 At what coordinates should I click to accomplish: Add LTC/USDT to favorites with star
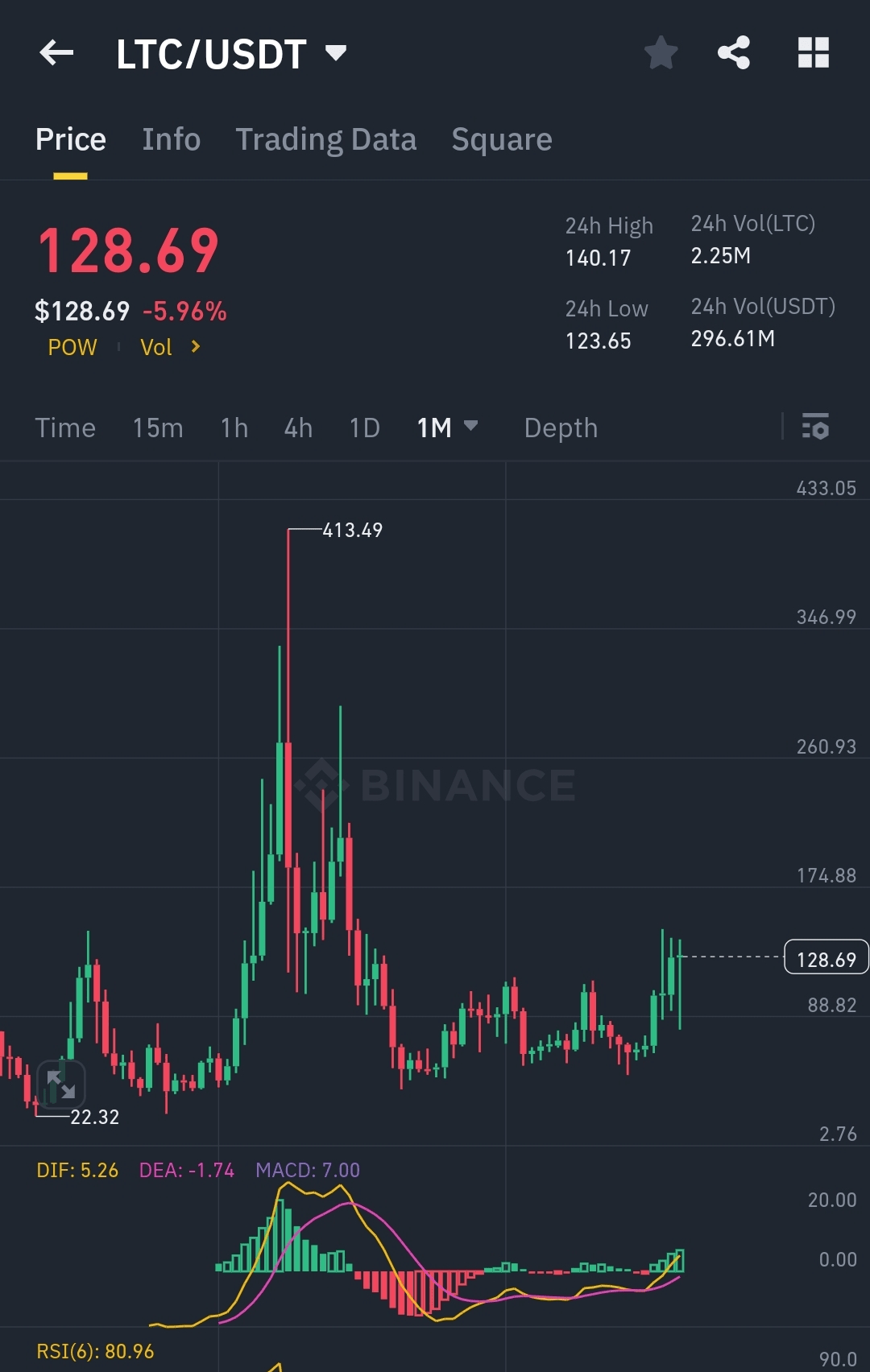661,53
